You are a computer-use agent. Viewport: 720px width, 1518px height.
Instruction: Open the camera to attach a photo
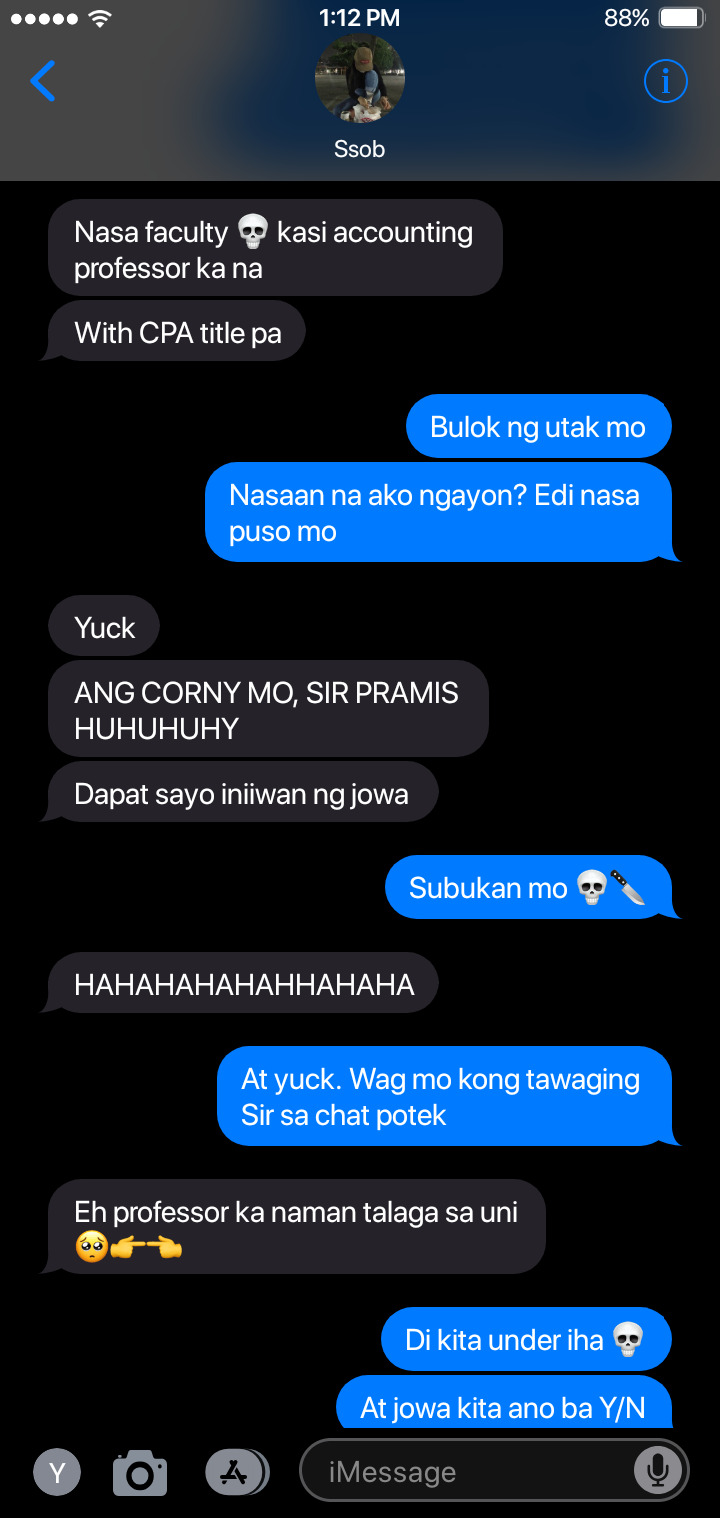pyautogui.click(x=140, y=1472)
